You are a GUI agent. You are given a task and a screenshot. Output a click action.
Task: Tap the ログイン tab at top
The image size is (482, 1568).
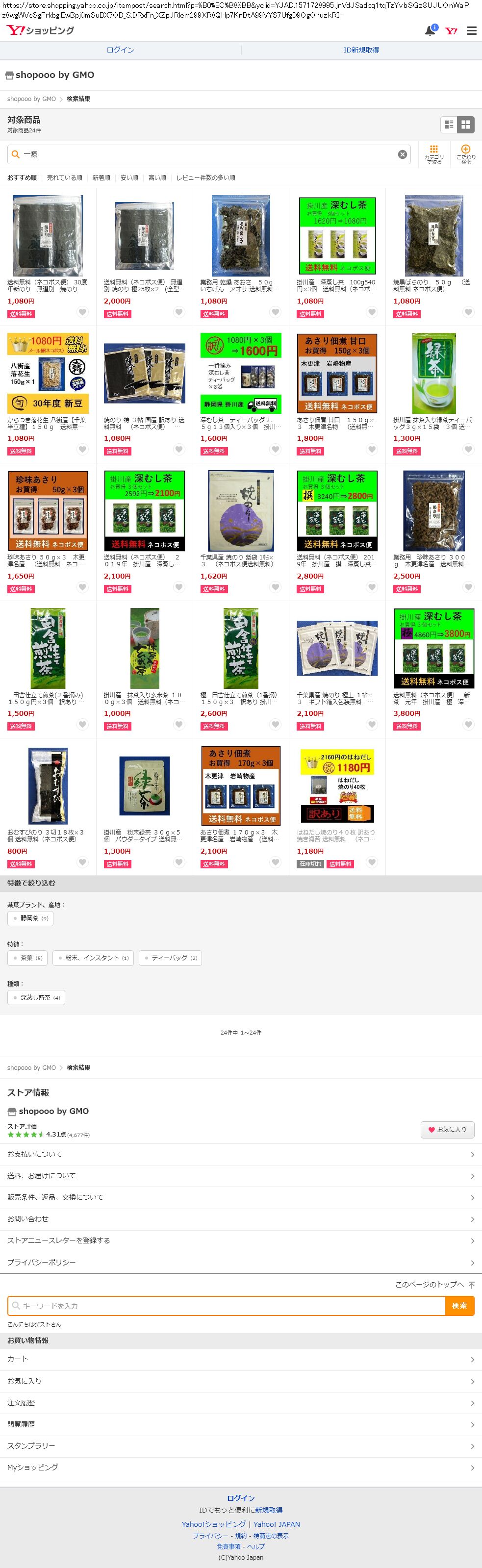[x=121, y=50]
